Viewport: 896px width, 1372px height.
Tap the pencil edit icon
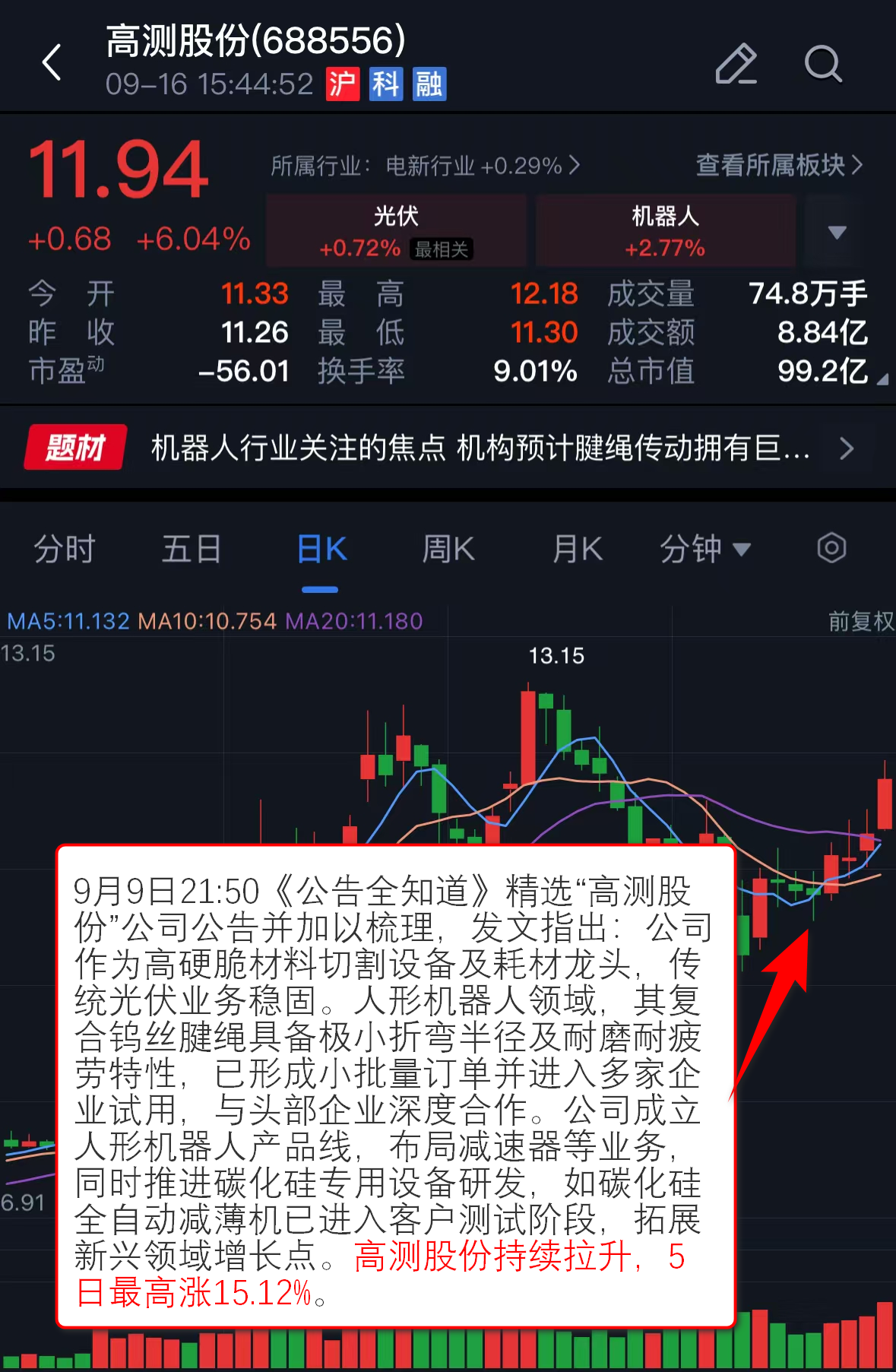(736, 64)
